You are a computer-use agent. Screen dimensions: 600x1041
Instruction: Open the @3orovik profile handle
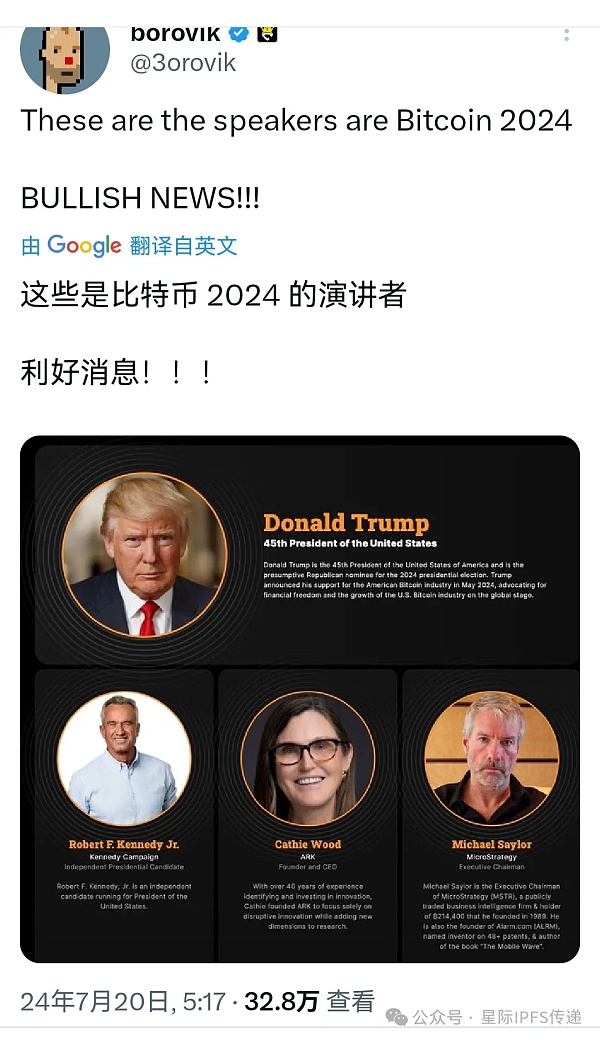coord(183,63)
